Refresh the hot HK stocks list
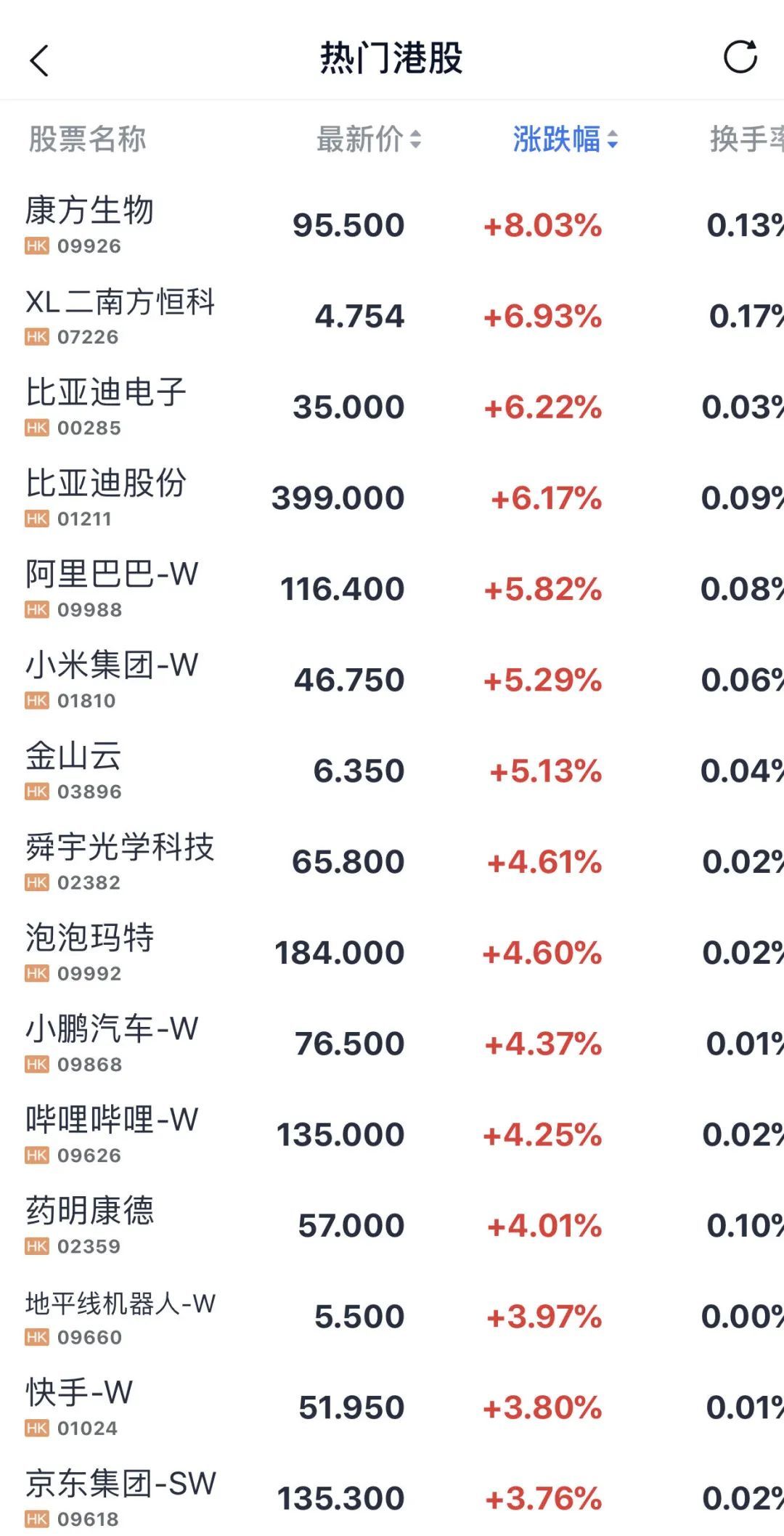 coord(740,57)
